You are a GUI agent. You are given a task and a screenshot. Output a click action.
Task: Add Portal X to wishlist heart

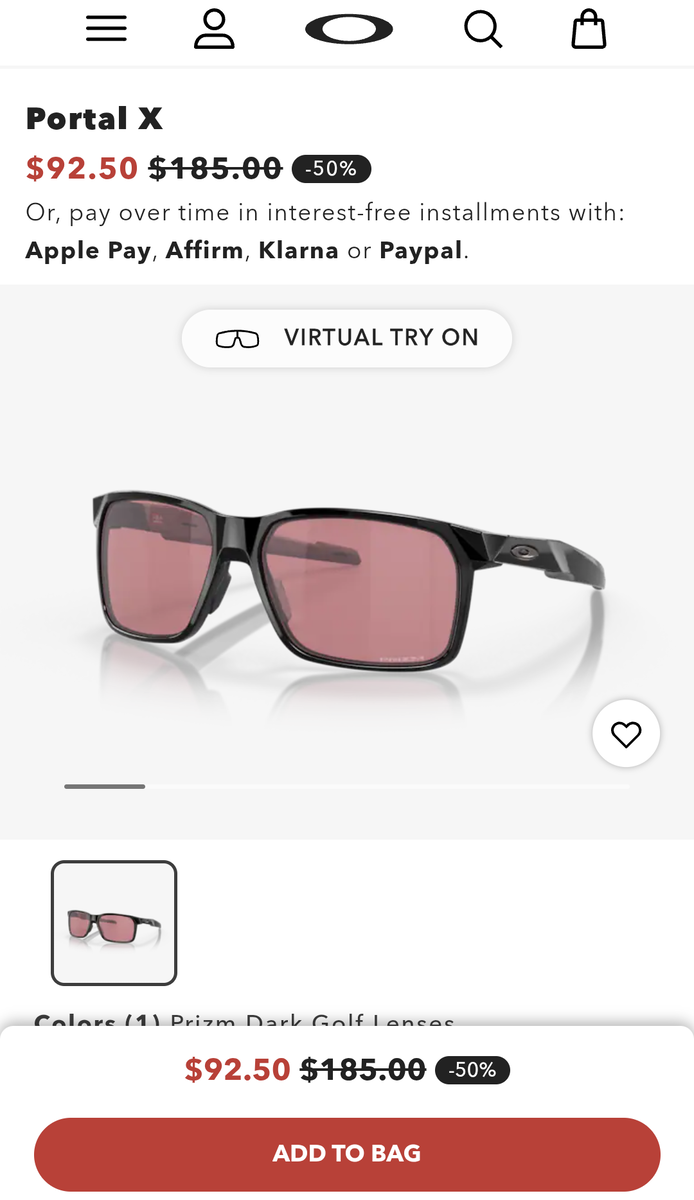[x=626, y=735]
